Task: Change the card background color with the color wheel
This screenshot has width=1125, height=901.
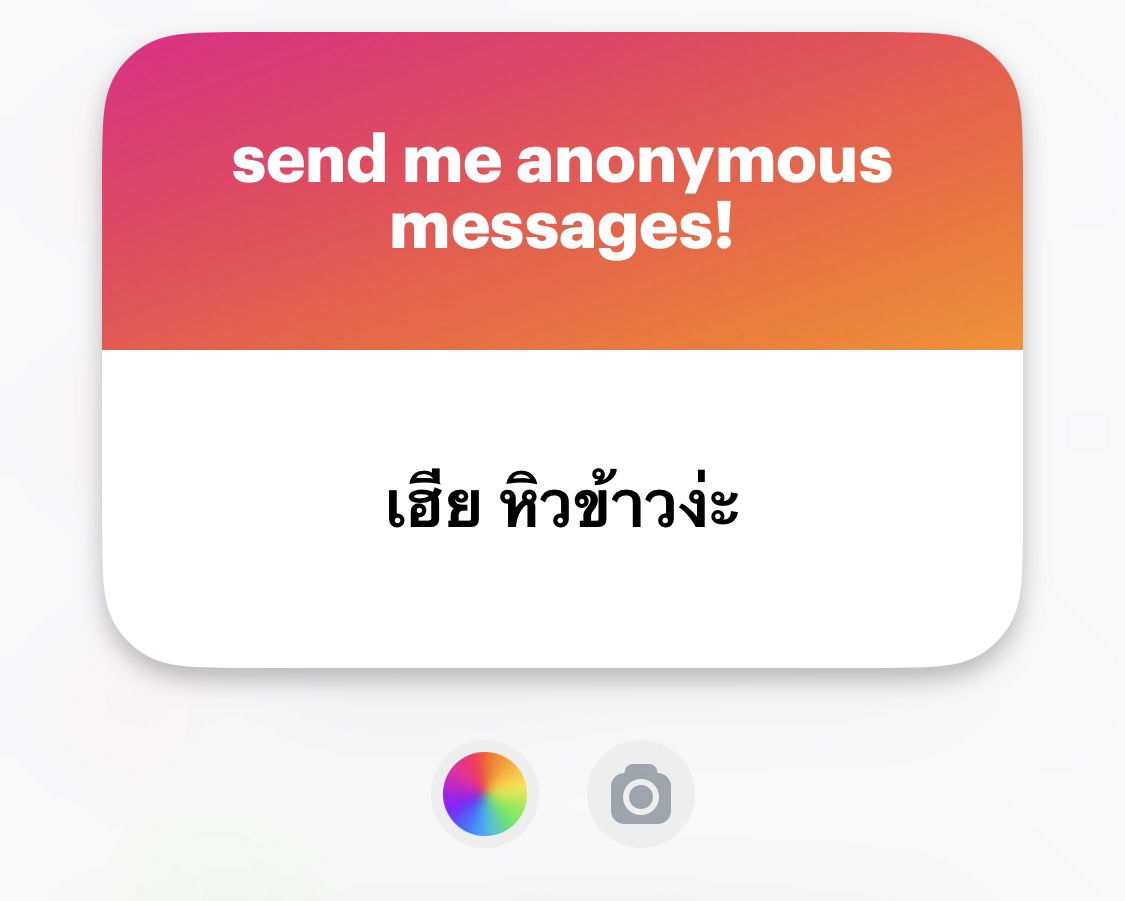Action: tap(485, 794)
